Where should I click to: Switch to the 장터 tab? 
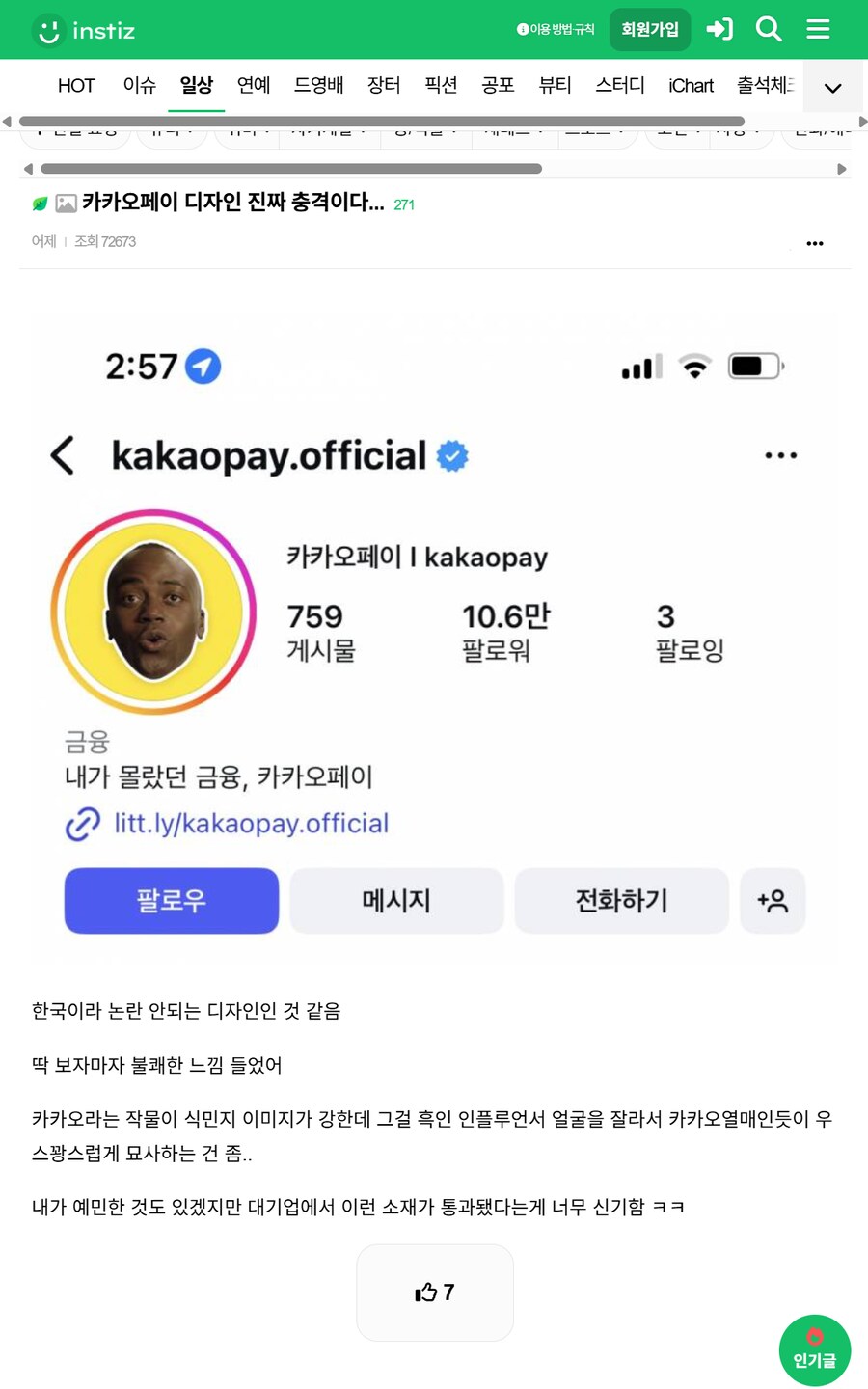click(384, 86)
